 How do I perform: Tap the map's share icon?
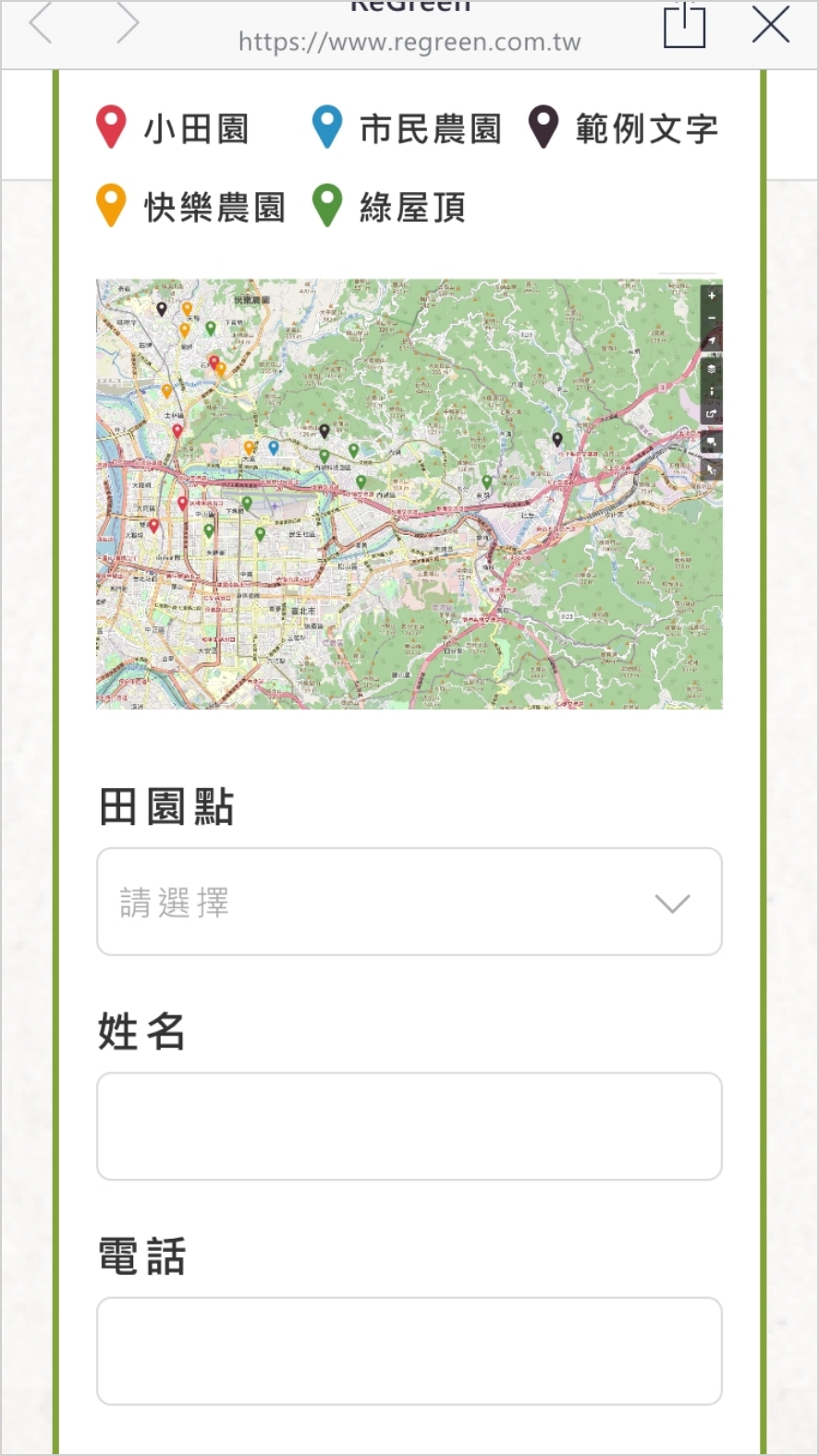point(711,413)
